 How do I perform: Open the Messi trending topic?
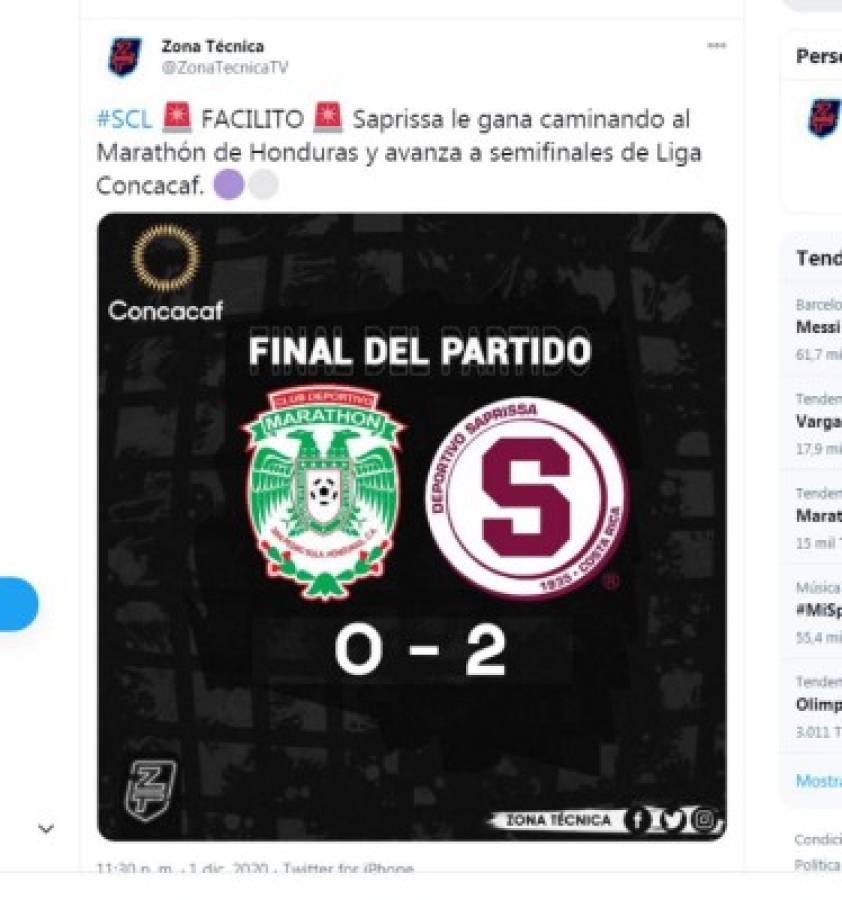pos(819,327)
